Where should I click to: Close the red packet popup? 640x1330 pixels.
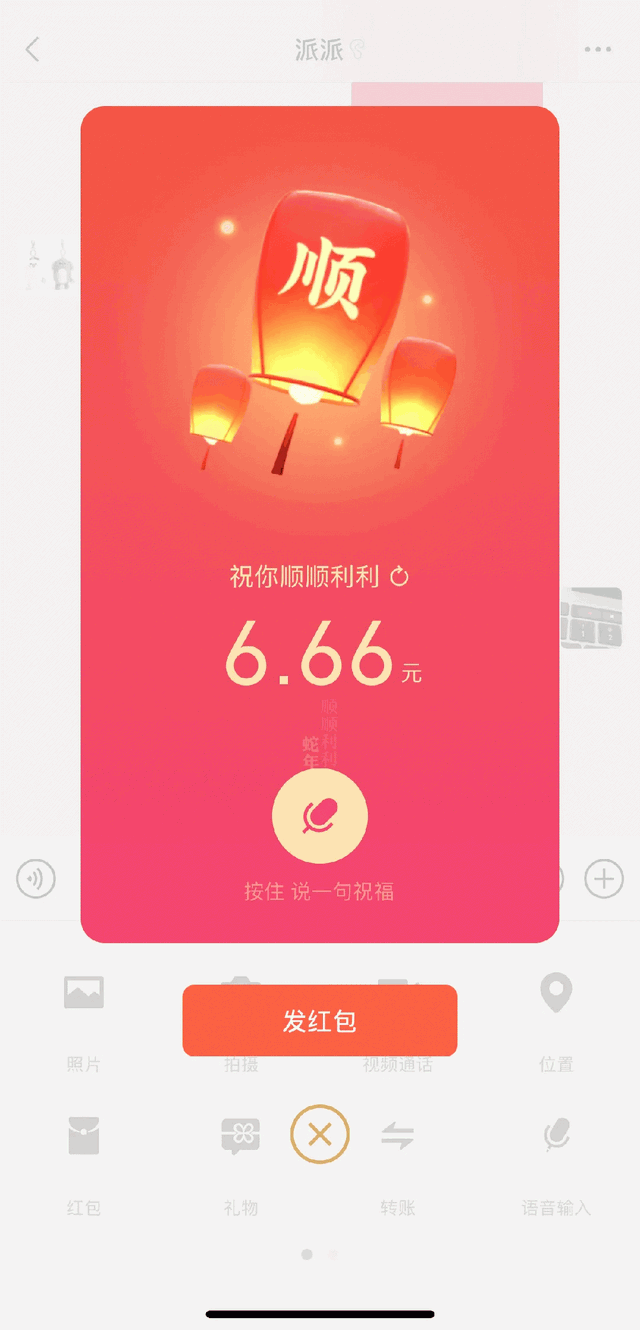pyautogui.click(x=319, y=1135)
